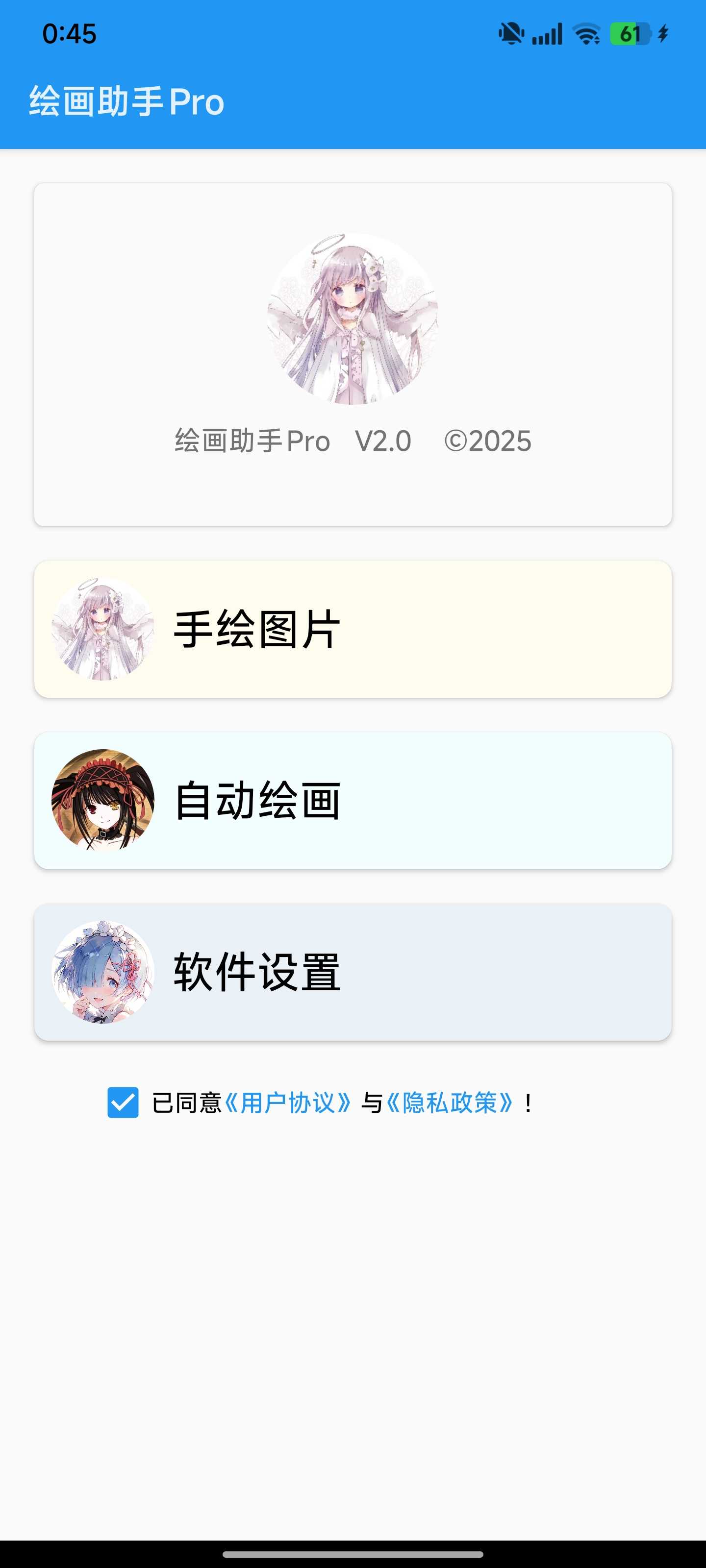This screenshot has width=706, height=1568.
Task: Open the 《隐私政策》 link
Action: tap(450, 1103)
